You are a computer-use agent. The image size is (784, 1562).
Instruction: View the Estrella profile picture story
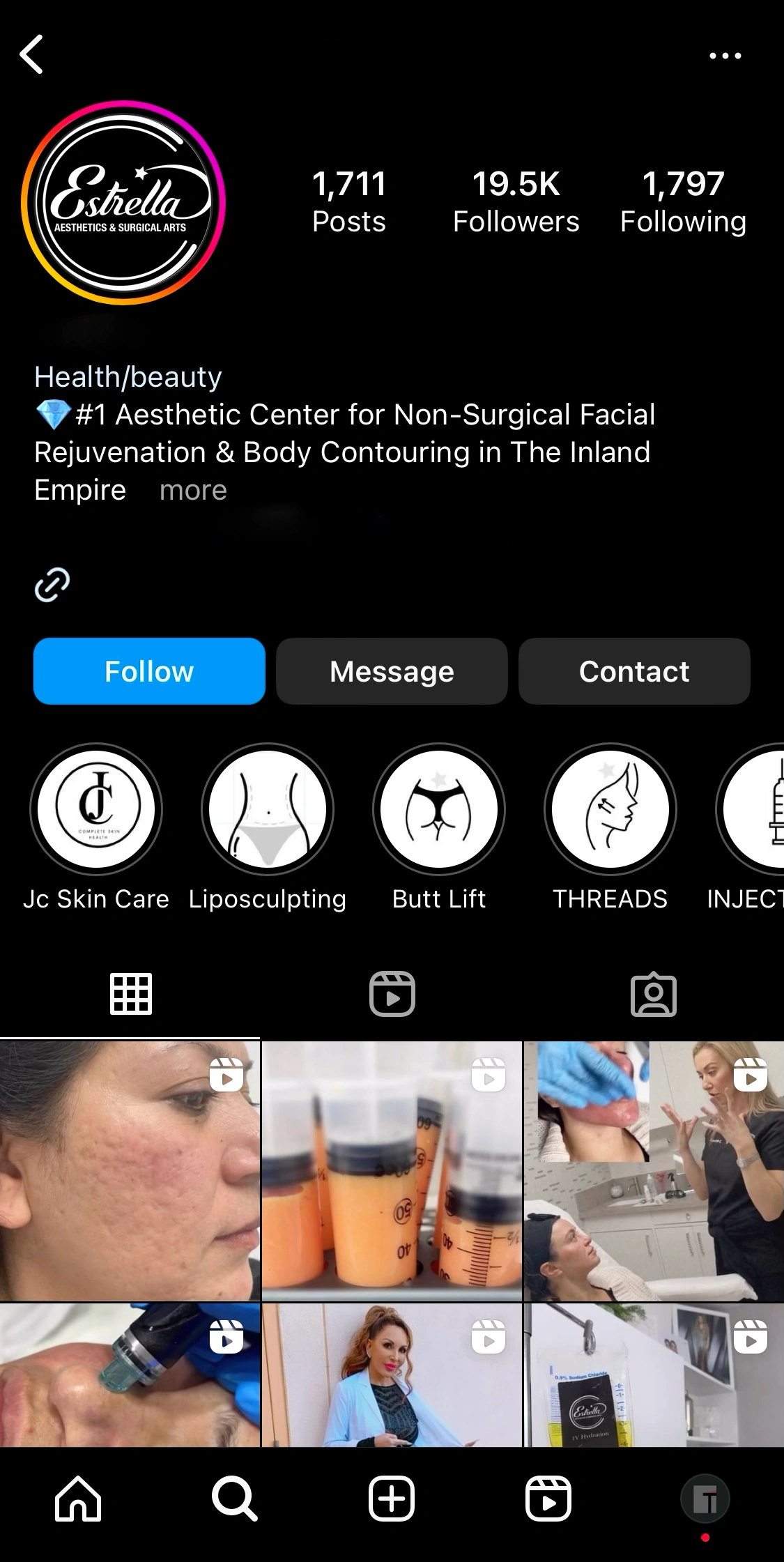[x=123, y=203]
